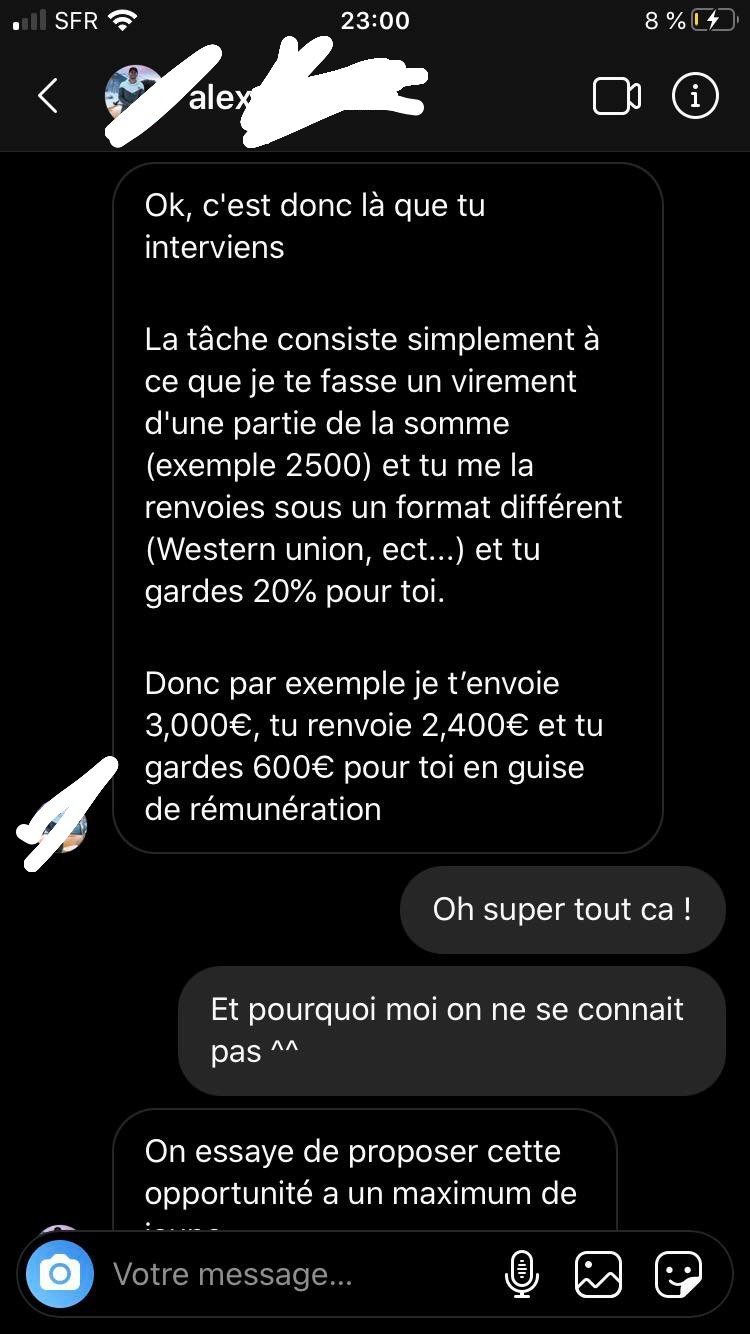This screenshot has height=1334, width=750.
Task: Open the conversation info button
Action: tap(695, 96)
